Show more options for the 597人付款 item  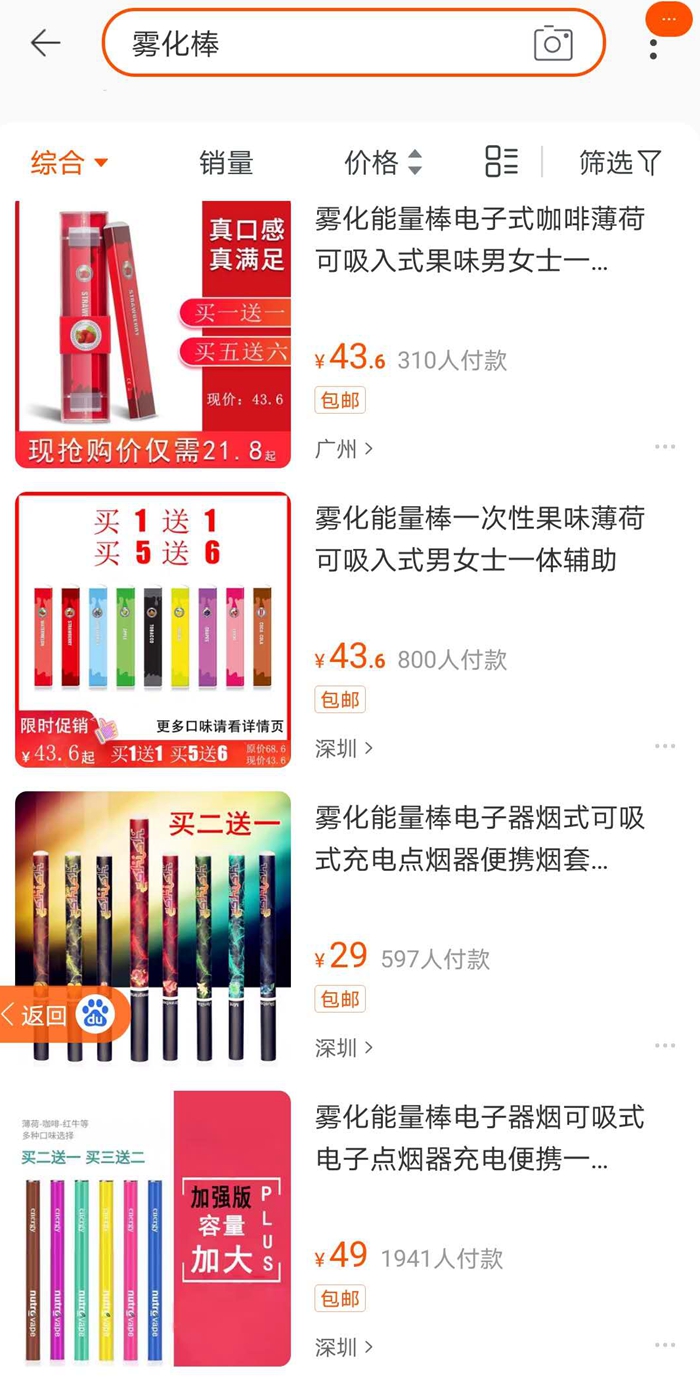665,1046
